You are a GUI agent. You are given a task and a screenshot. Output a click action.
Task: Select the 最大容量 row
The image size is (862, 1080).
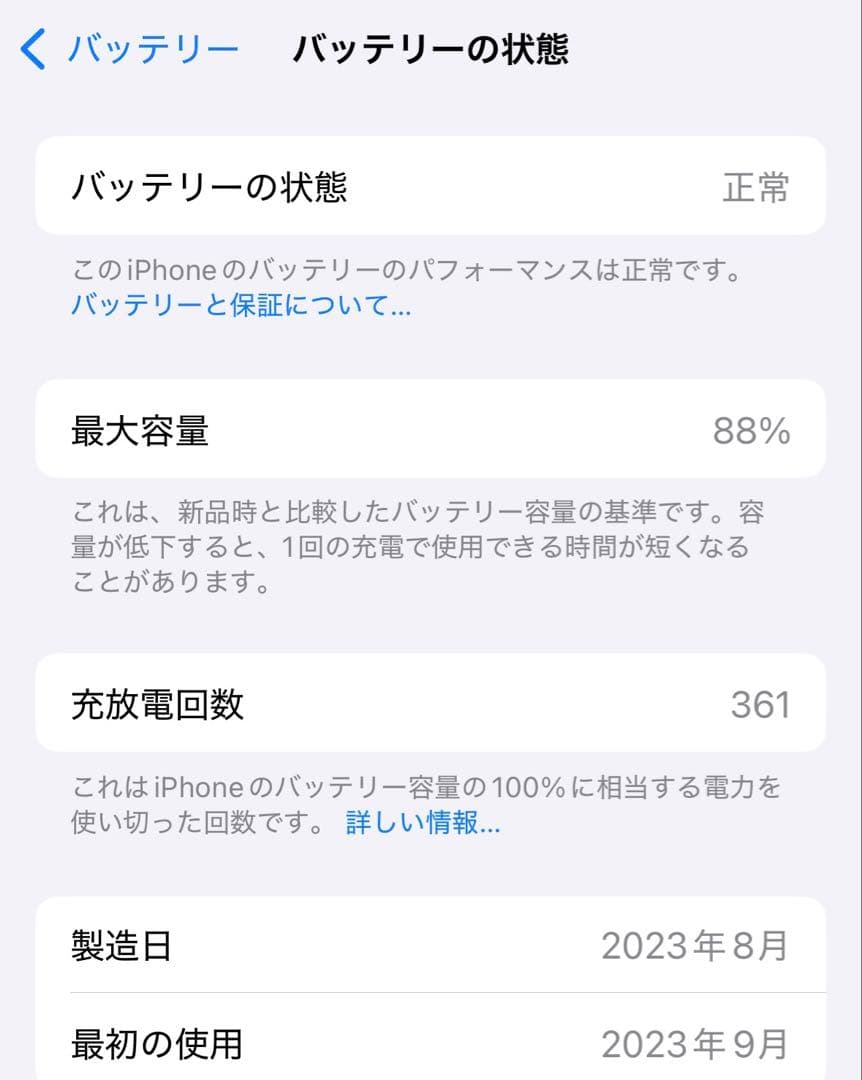[x=430, y=431]
